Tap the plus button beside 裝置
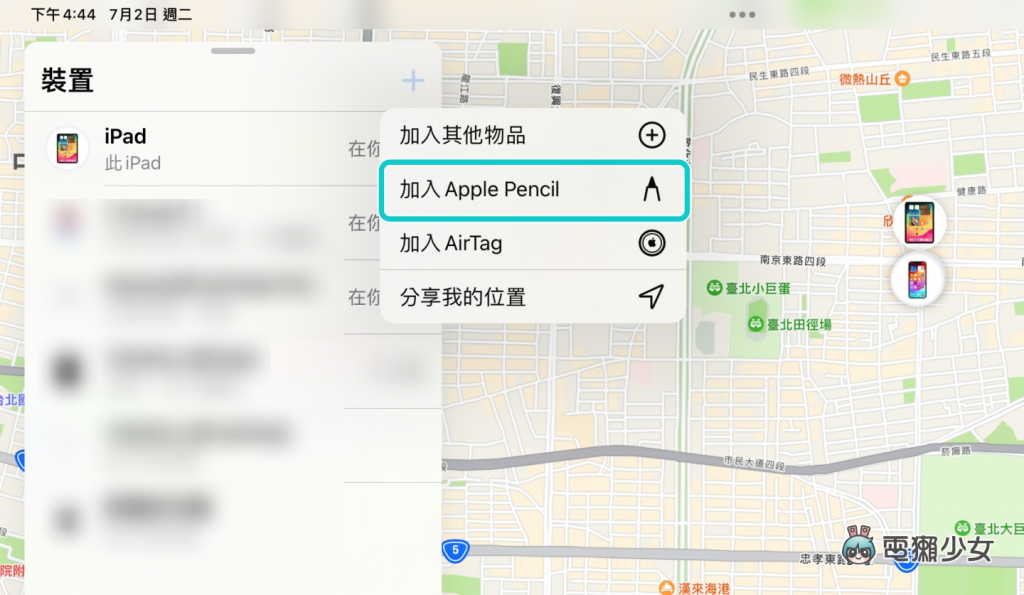The height and width of the screenshot is (595, 1024). [413, 81]
